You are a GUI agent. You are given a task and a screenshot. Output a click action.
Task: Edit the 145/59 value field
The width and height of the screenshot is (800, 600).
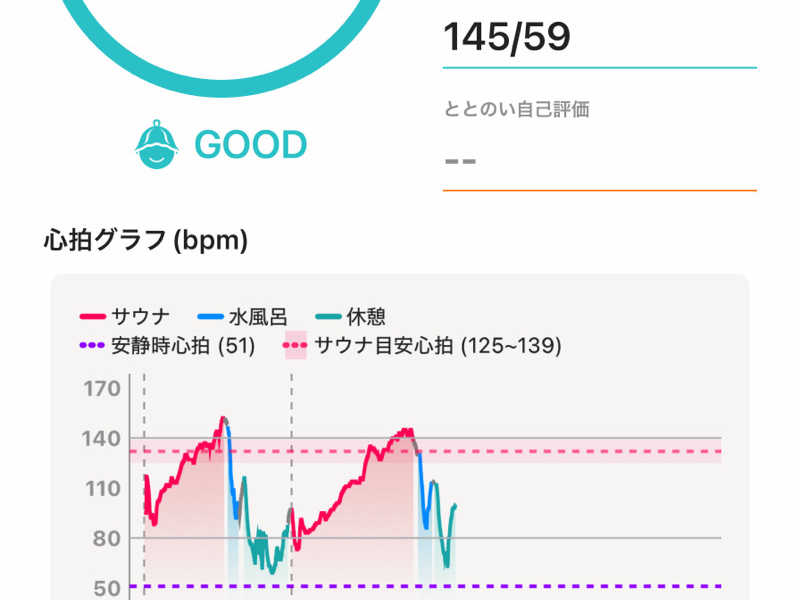(598, 39)
